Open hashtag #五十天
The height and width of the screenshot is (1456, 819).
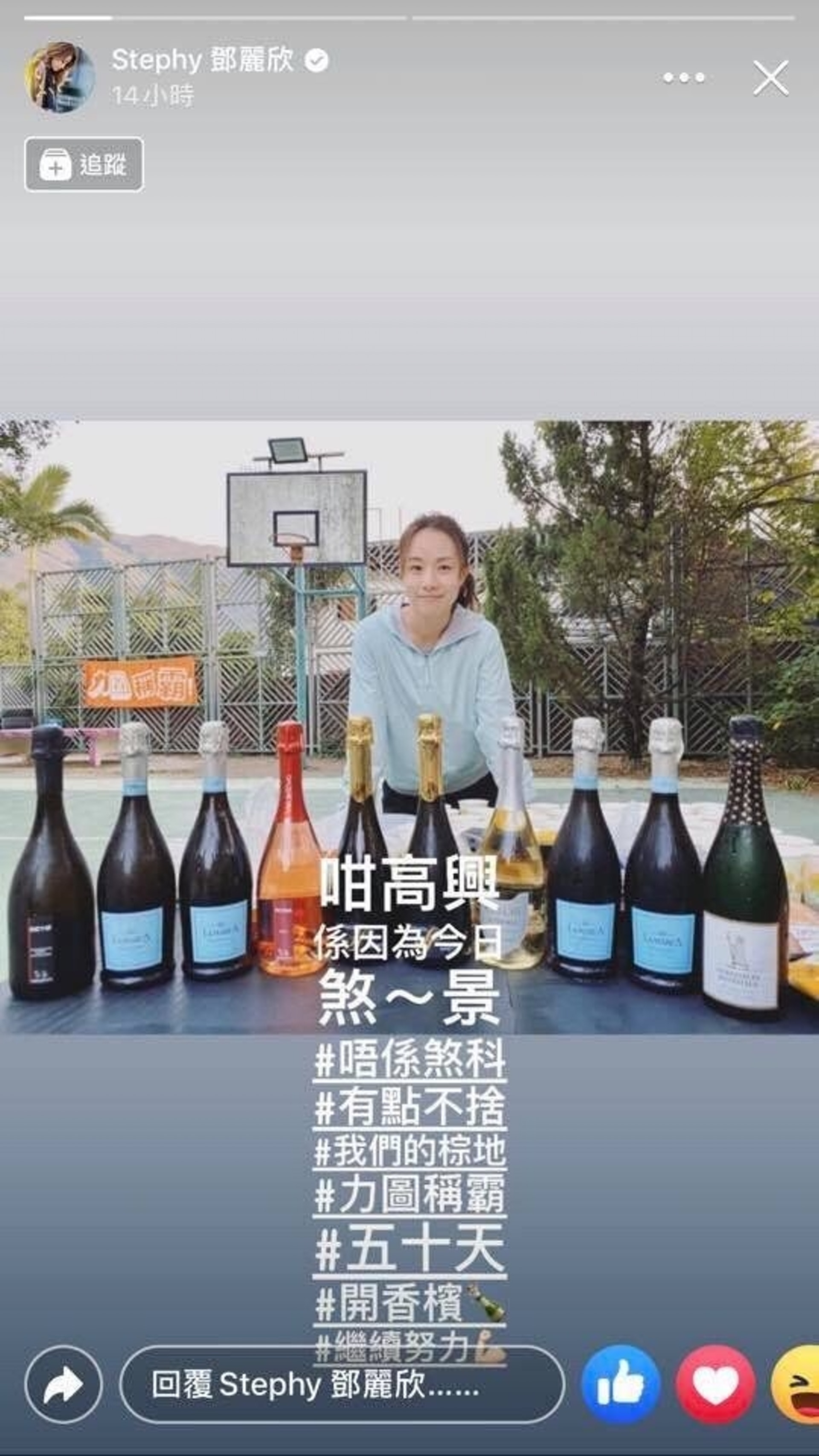pyautogui.click(x=409, y=1250)
